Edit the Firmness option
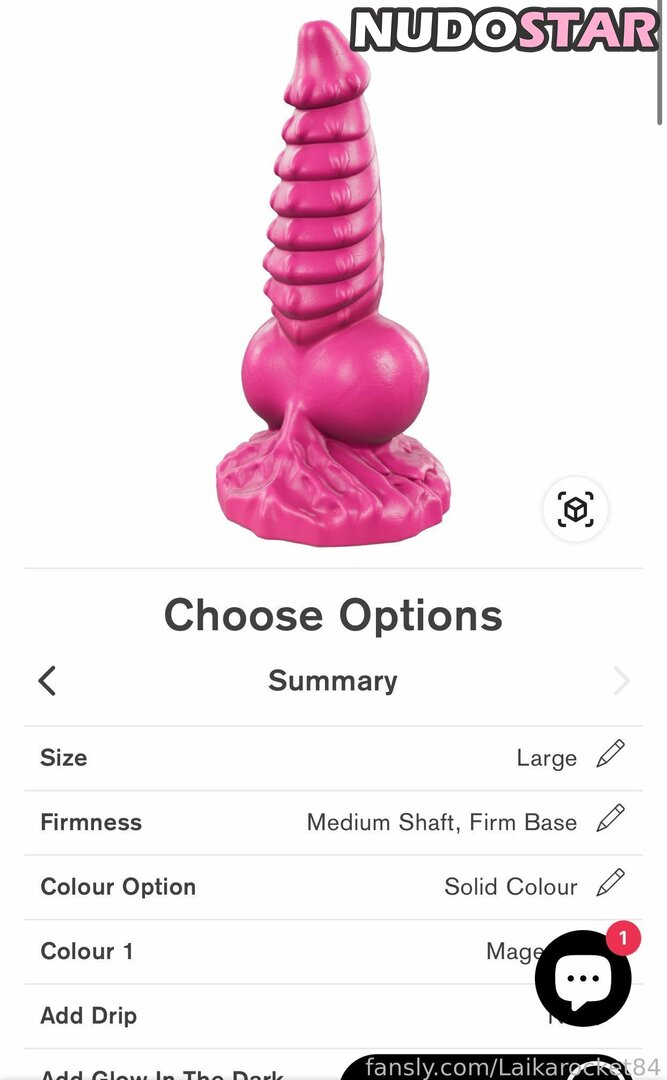This screenshot has width=667, height=1080. pyautogui.click(x=610, y=820)
